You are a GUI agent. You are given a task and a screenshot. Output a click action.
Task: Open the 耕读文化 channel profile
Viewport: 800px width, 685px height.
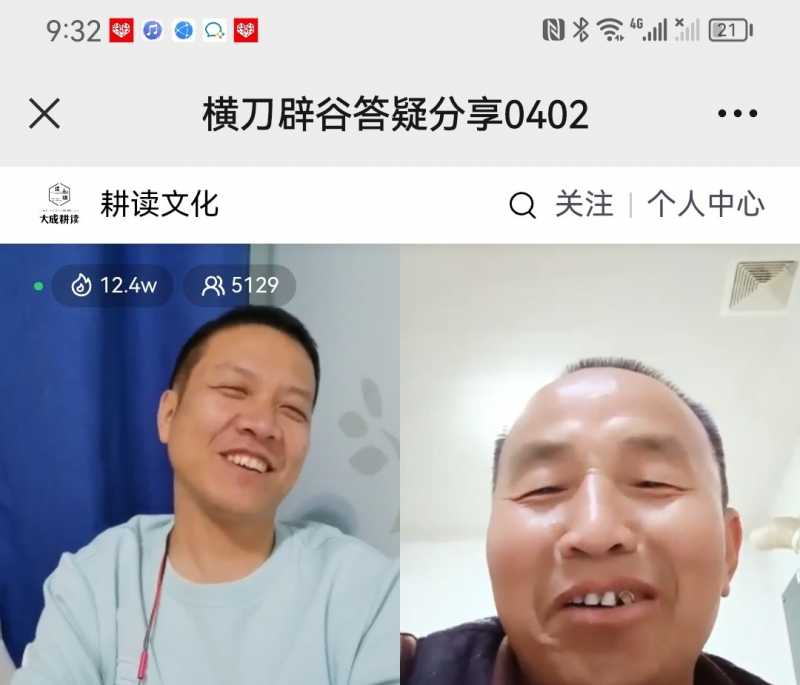point(158,205)
